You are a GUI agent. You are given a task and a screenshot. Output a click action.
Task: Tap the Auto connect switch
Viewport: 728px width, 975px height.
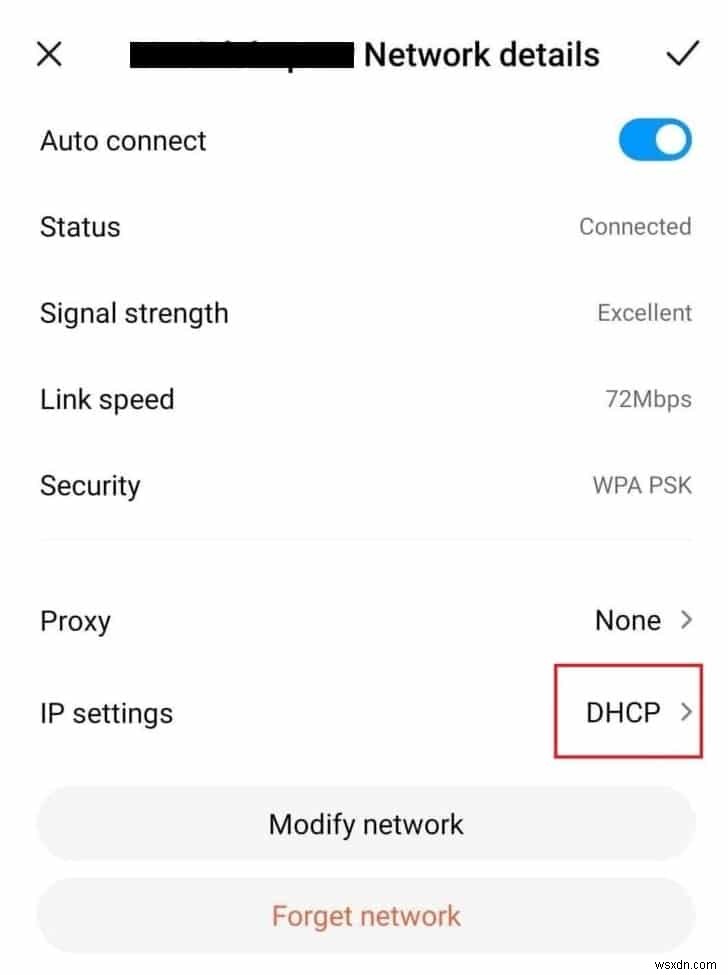click(x=655, y=140)
